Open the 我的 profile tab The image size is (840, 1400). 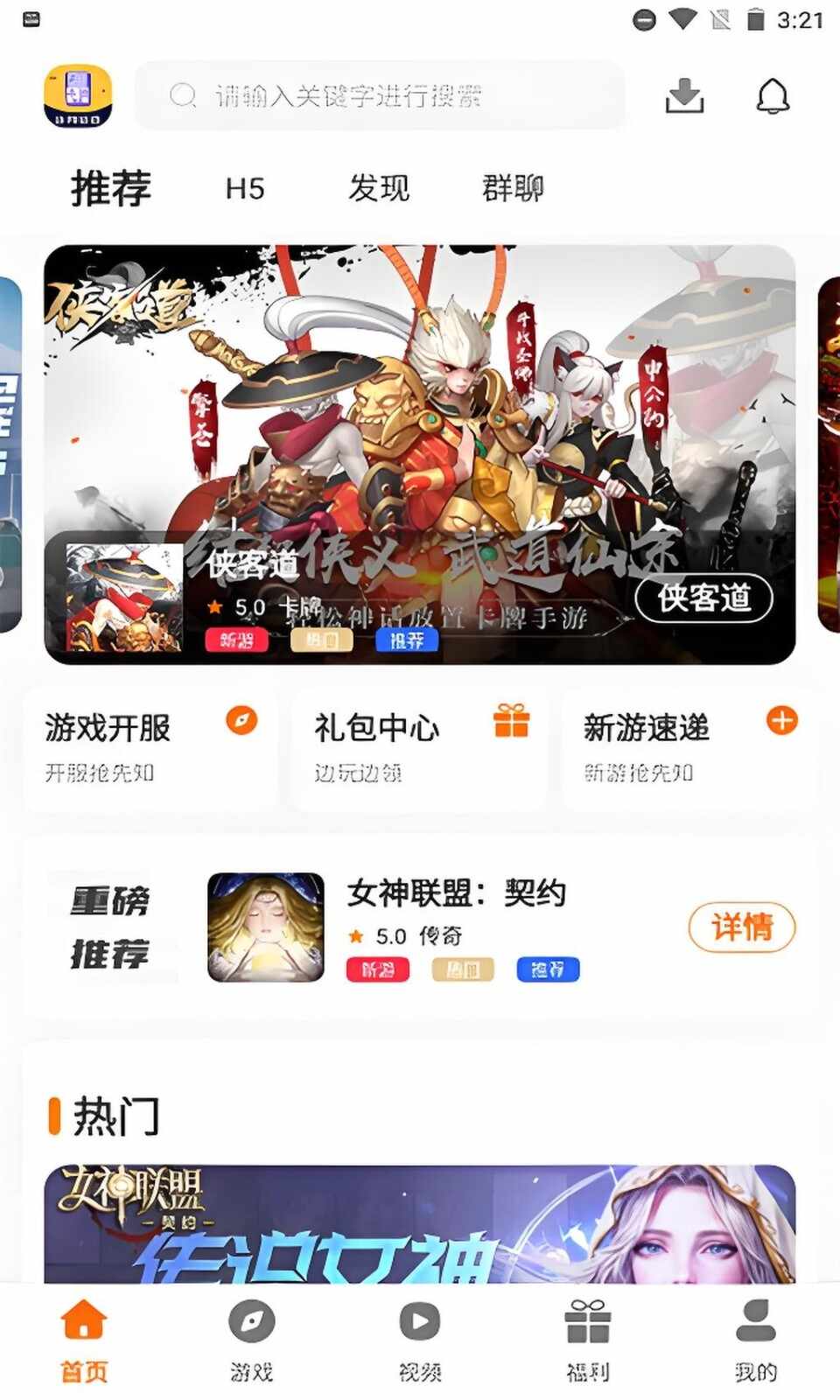(755, 1339)
